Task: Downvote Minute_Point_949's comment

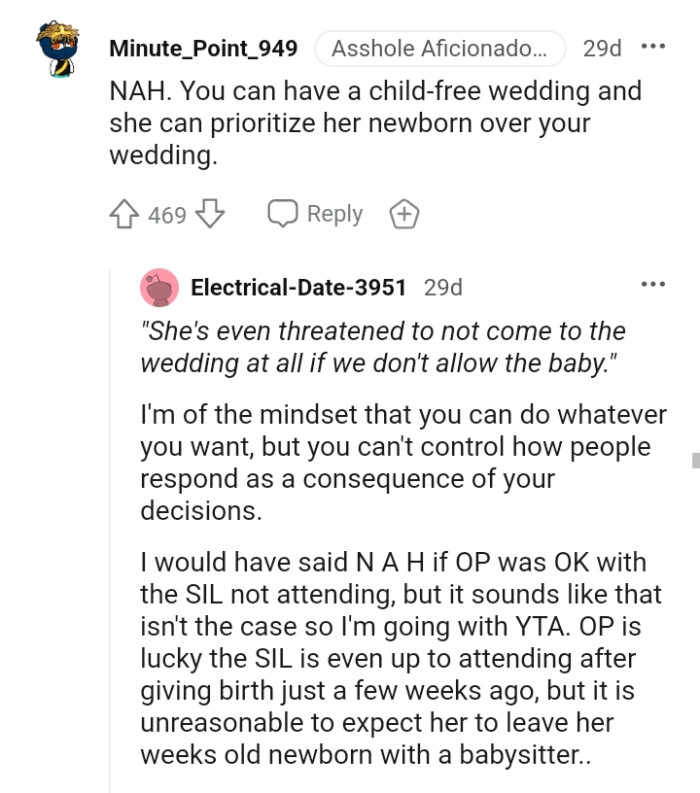Action: pyautogui.click(x=209, y=214)
